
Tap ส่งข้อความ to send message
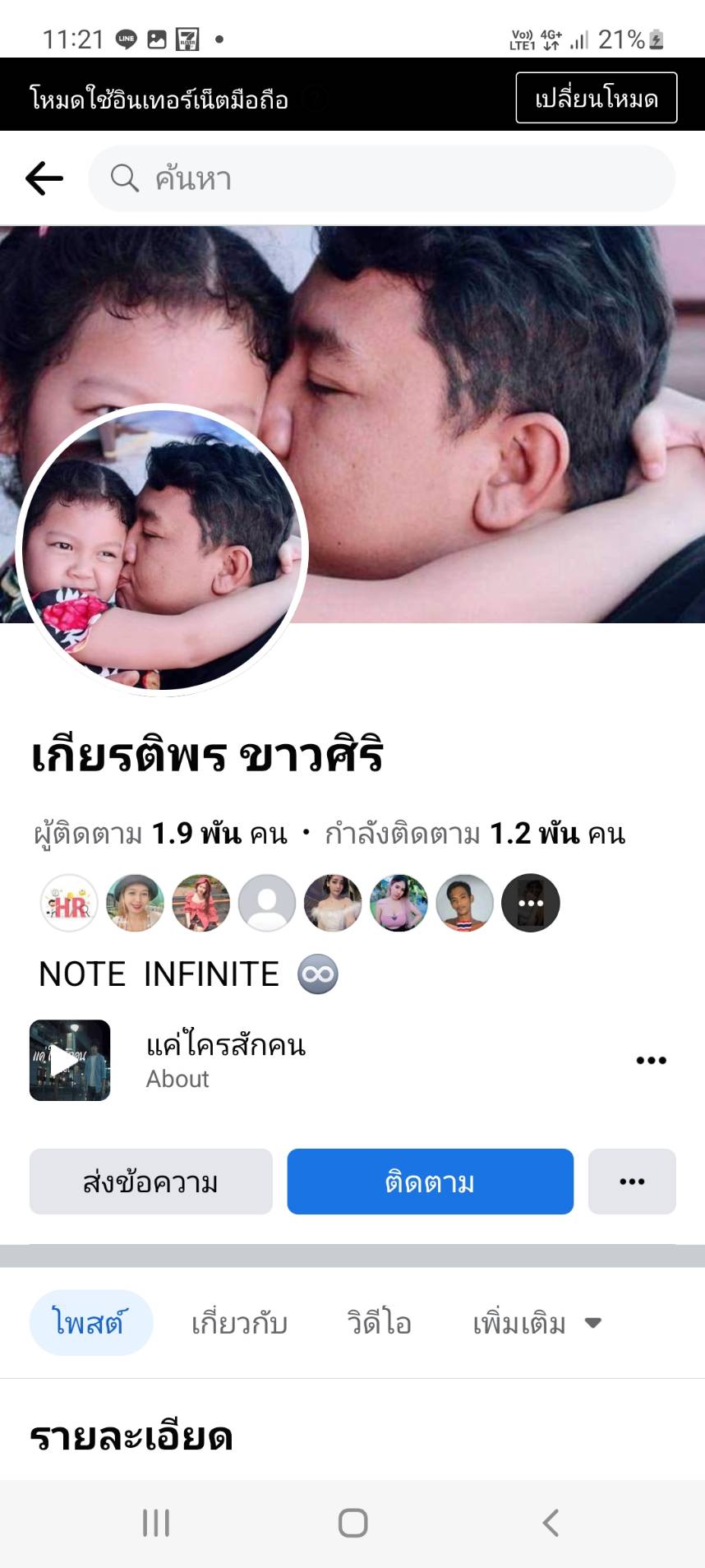(x=150, y=1182)
